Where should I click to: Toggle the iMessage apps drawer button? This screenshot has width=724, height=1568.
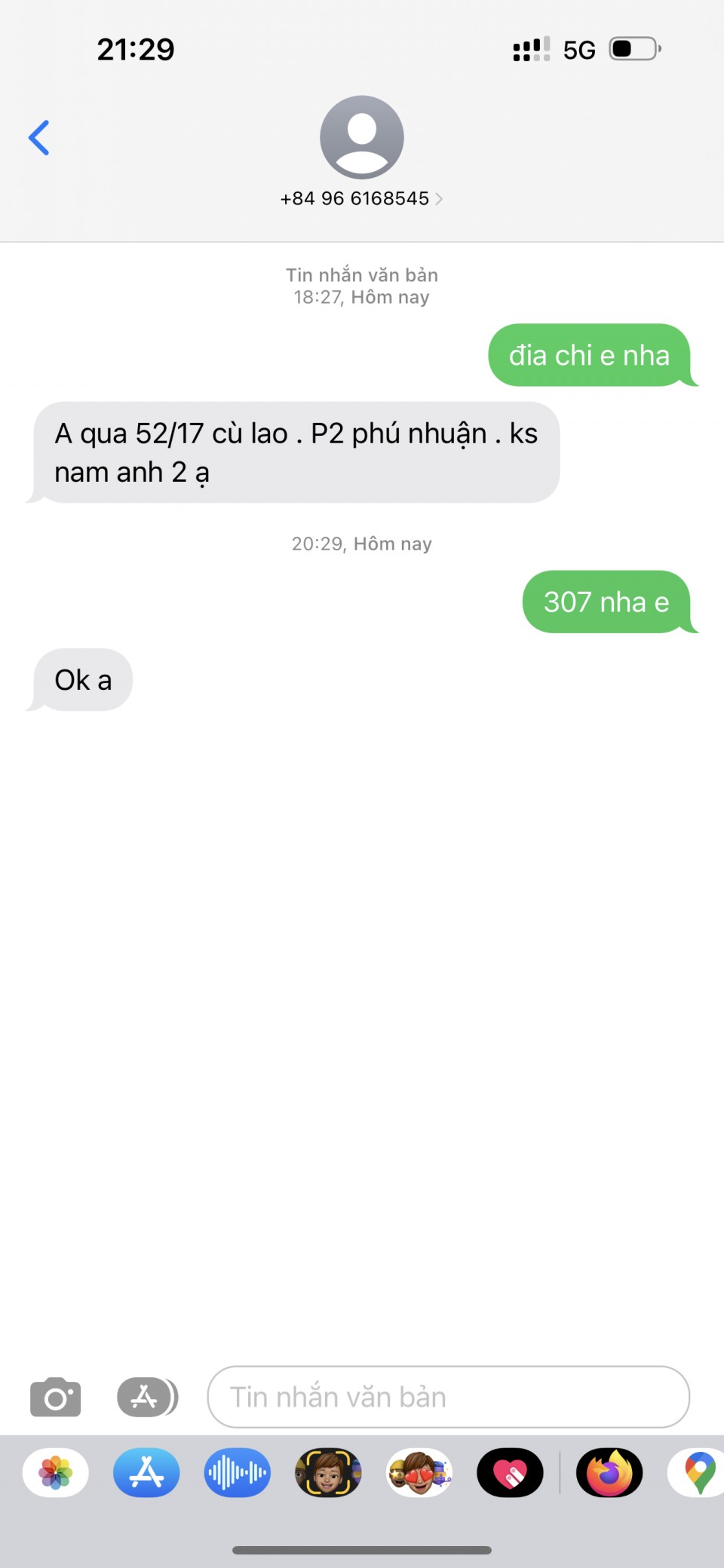coord(148,1397)
